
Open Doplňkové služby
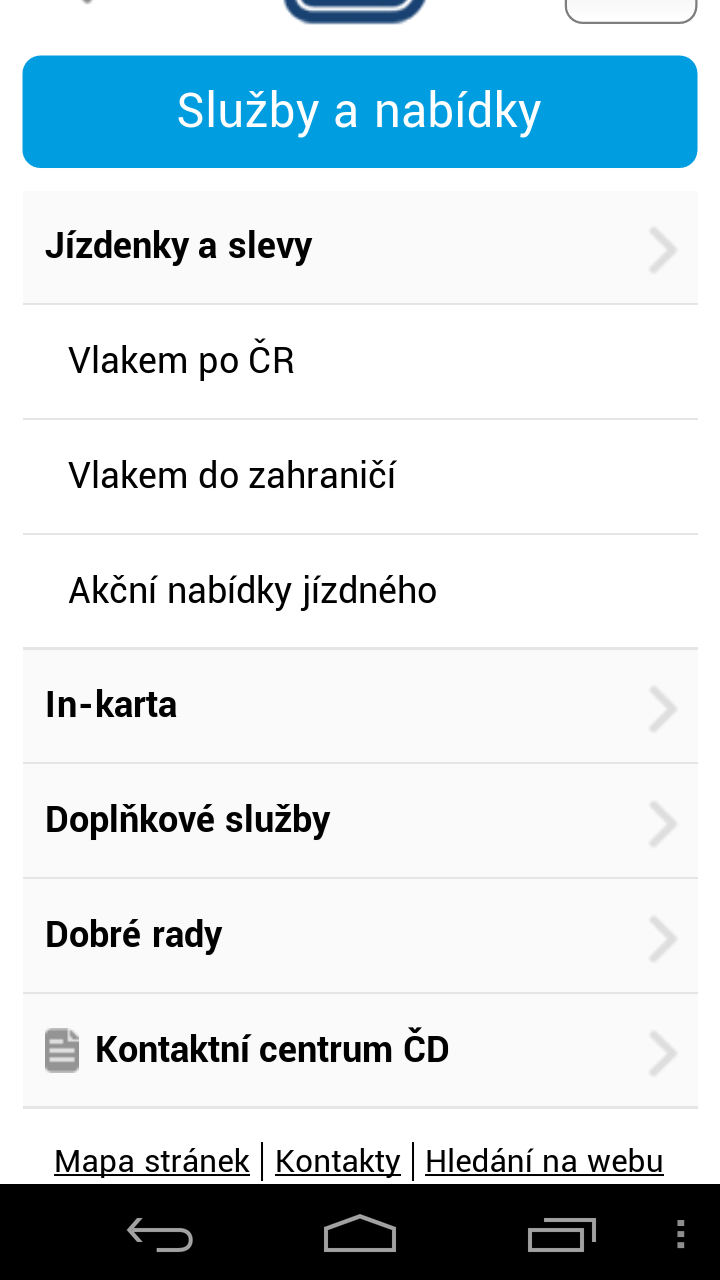pyautogui.click(x=360, y=821)
